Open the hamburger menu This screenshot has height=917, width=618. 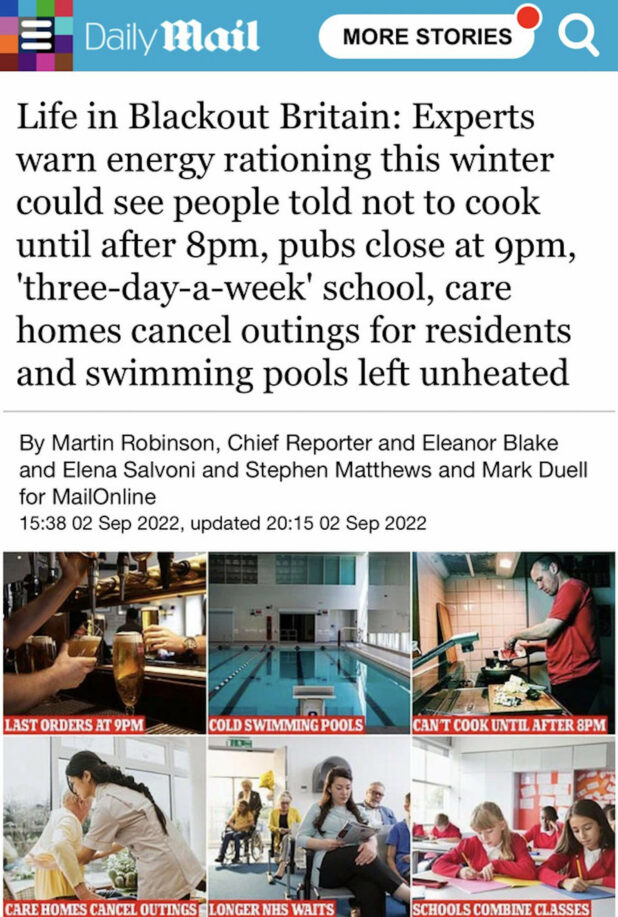(37, 36)
